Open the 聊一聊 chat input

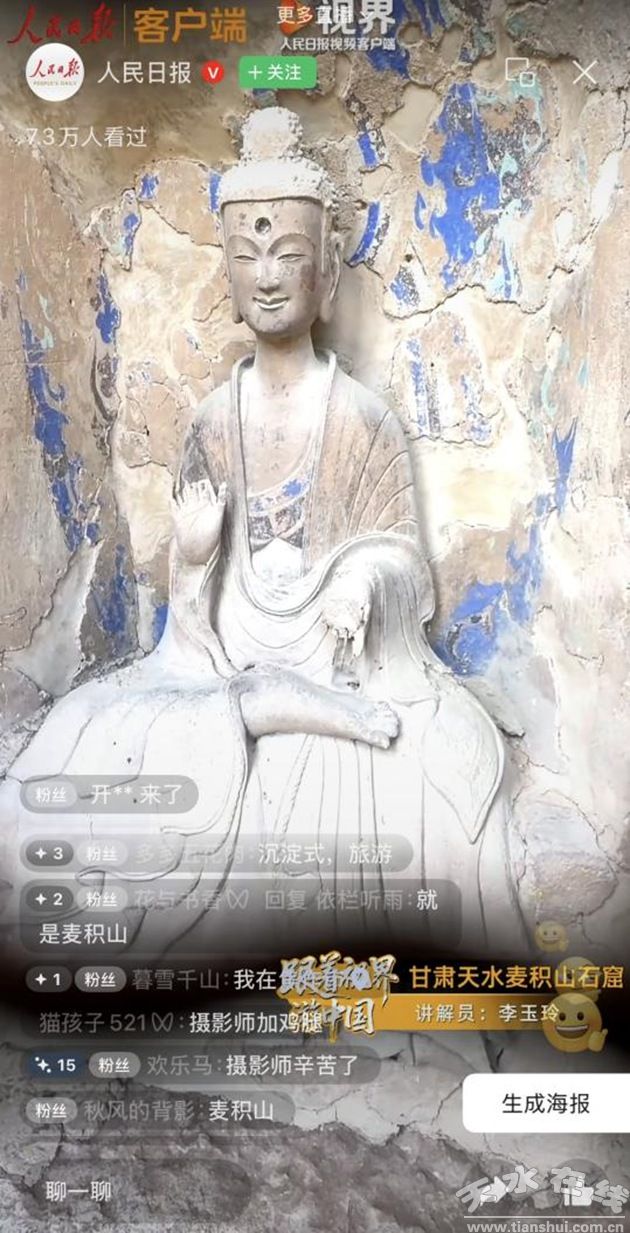(78, 1191)
